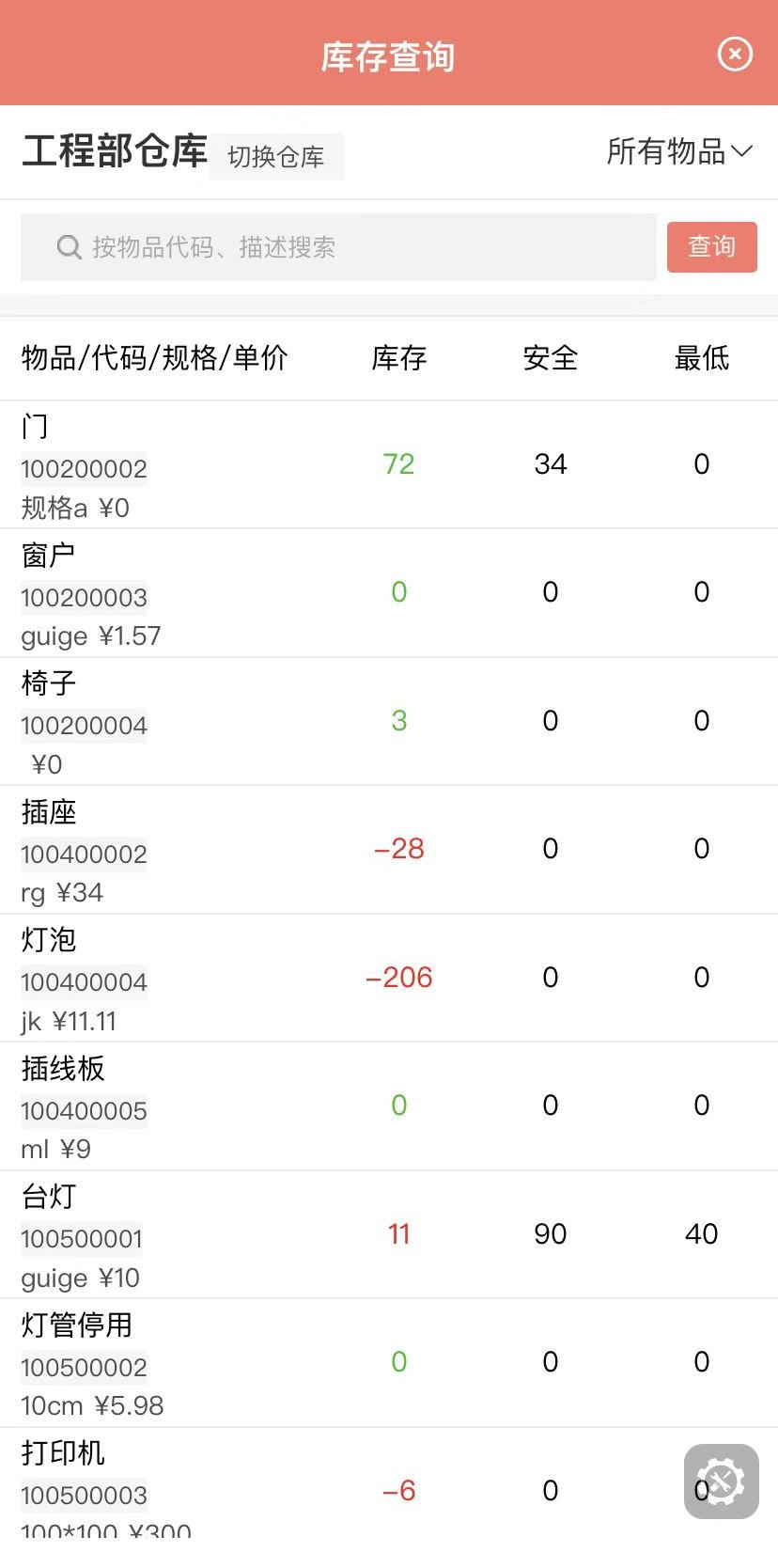Select the 窗户 inventory row
Viewport: 778px width, 1568px height.
(389, 593)
